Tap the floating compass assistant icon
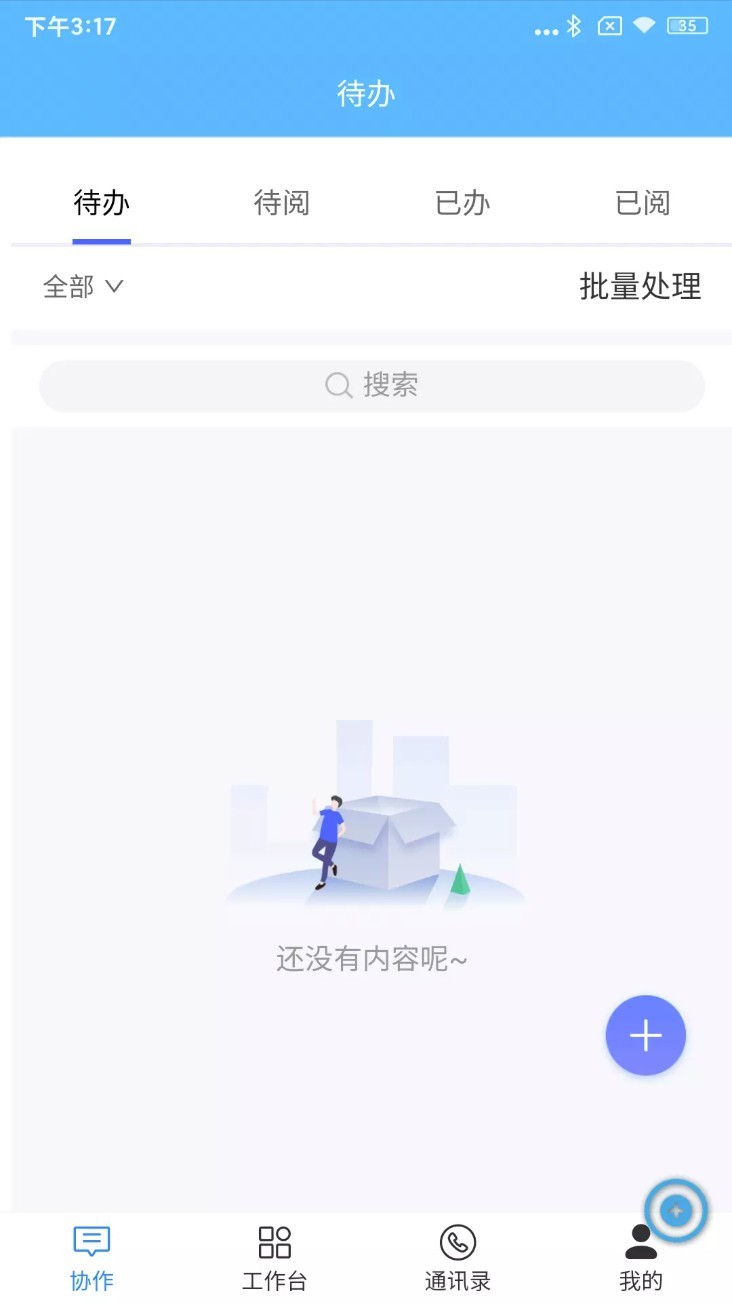The height and width of the screenshot is (1304, 732). point(675,1209)
